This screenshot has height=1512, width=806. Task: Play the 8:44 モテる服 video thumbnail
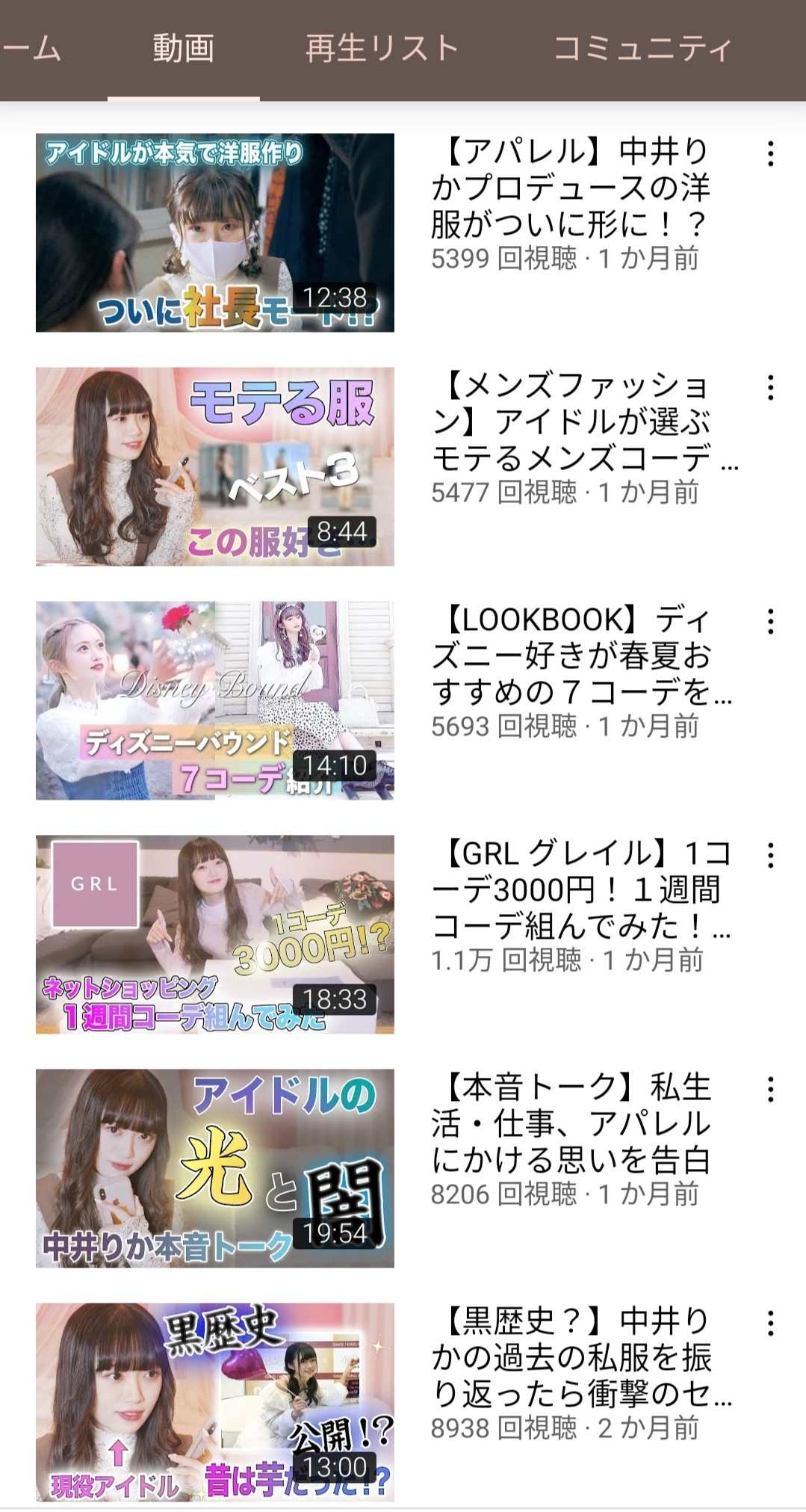click(215, 466)
